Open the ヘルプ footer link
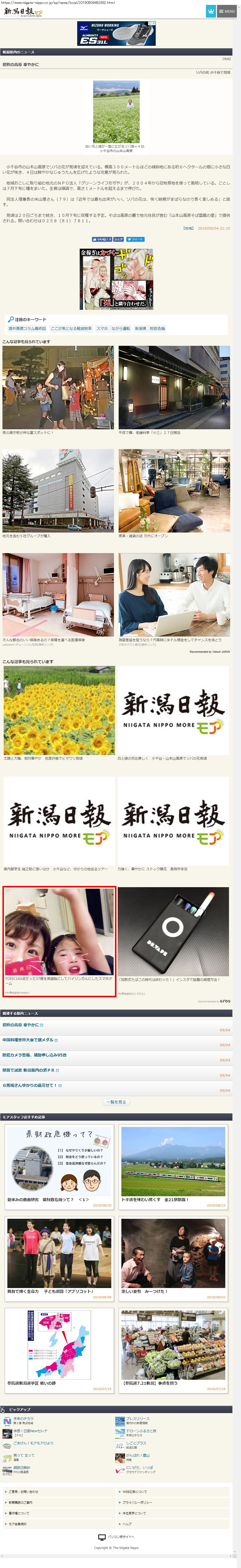This screenshot has height=1568, width=241. tap(127, 1523)
